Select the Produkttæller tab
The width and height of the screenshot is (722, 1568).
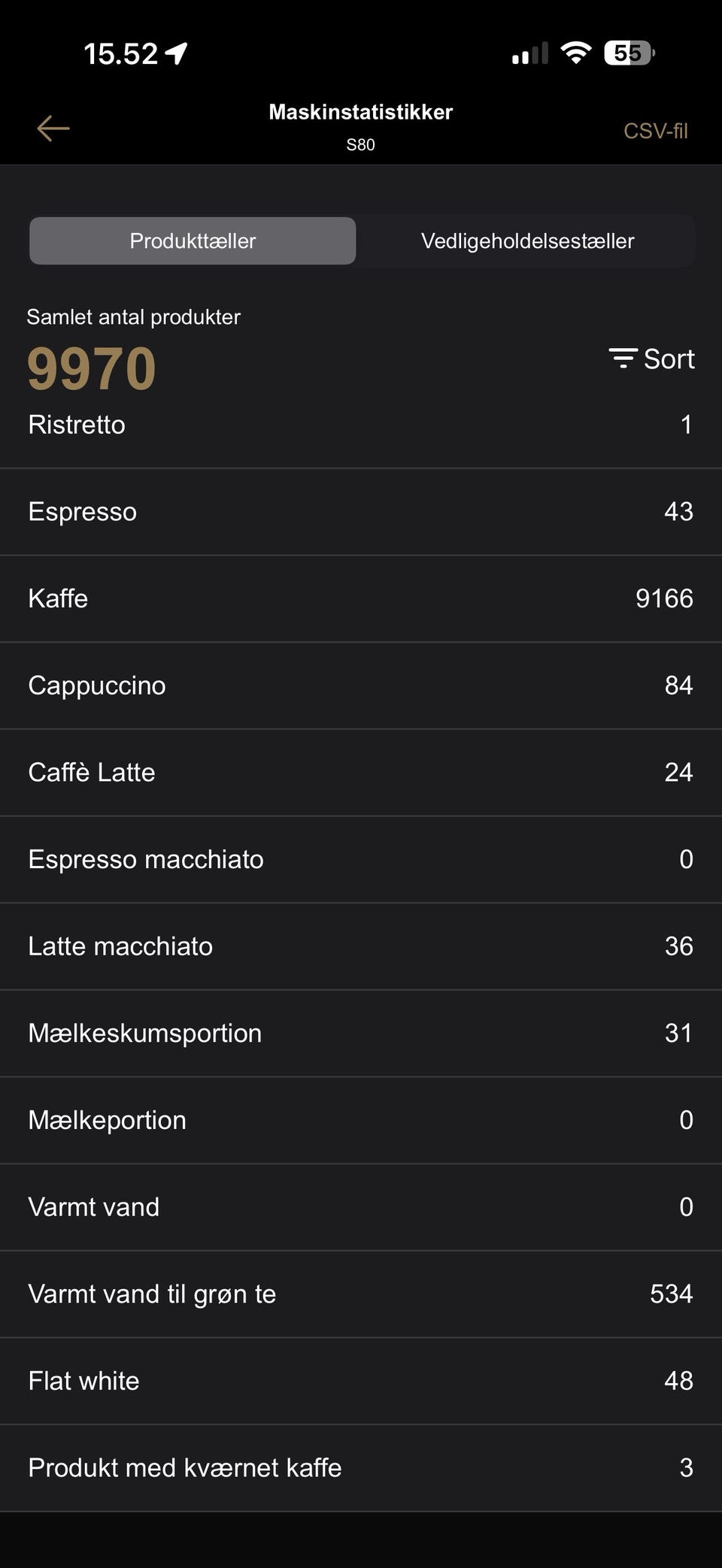[193, 241]
